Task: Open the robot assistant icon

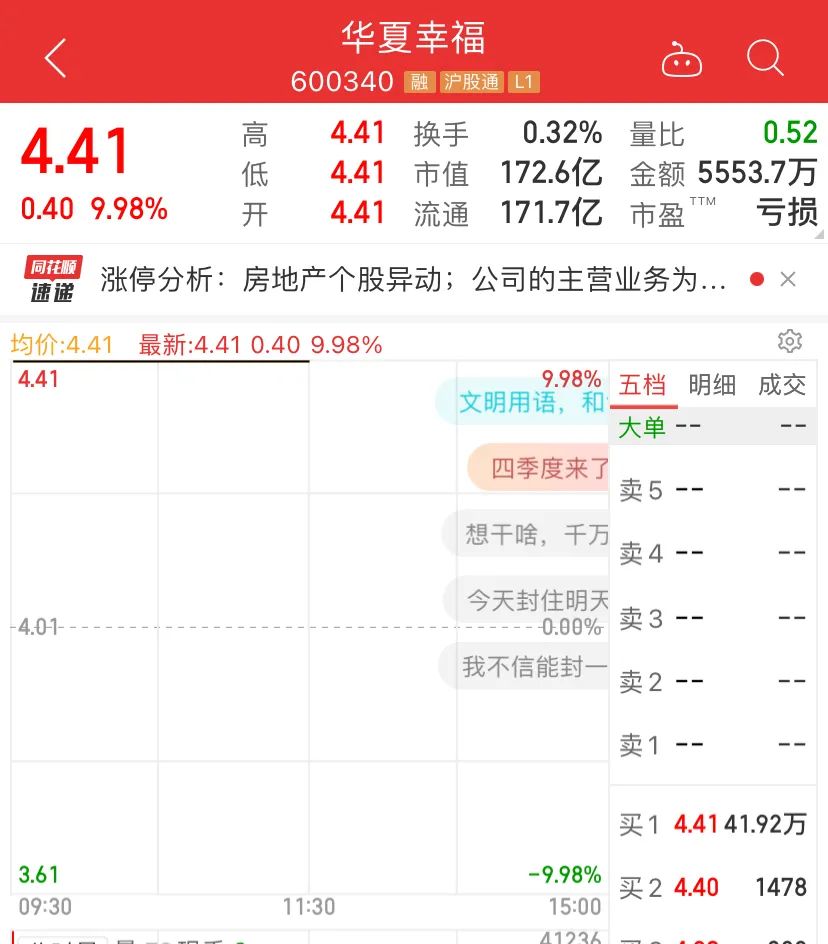Action: 682,59
